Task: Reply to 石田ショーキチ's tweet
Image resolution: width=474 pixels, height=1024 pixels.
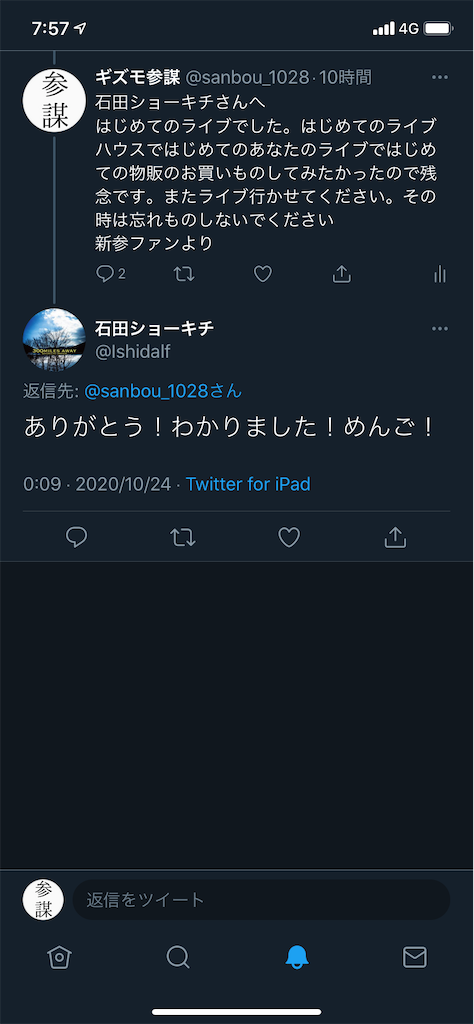Action: (77, 537)
